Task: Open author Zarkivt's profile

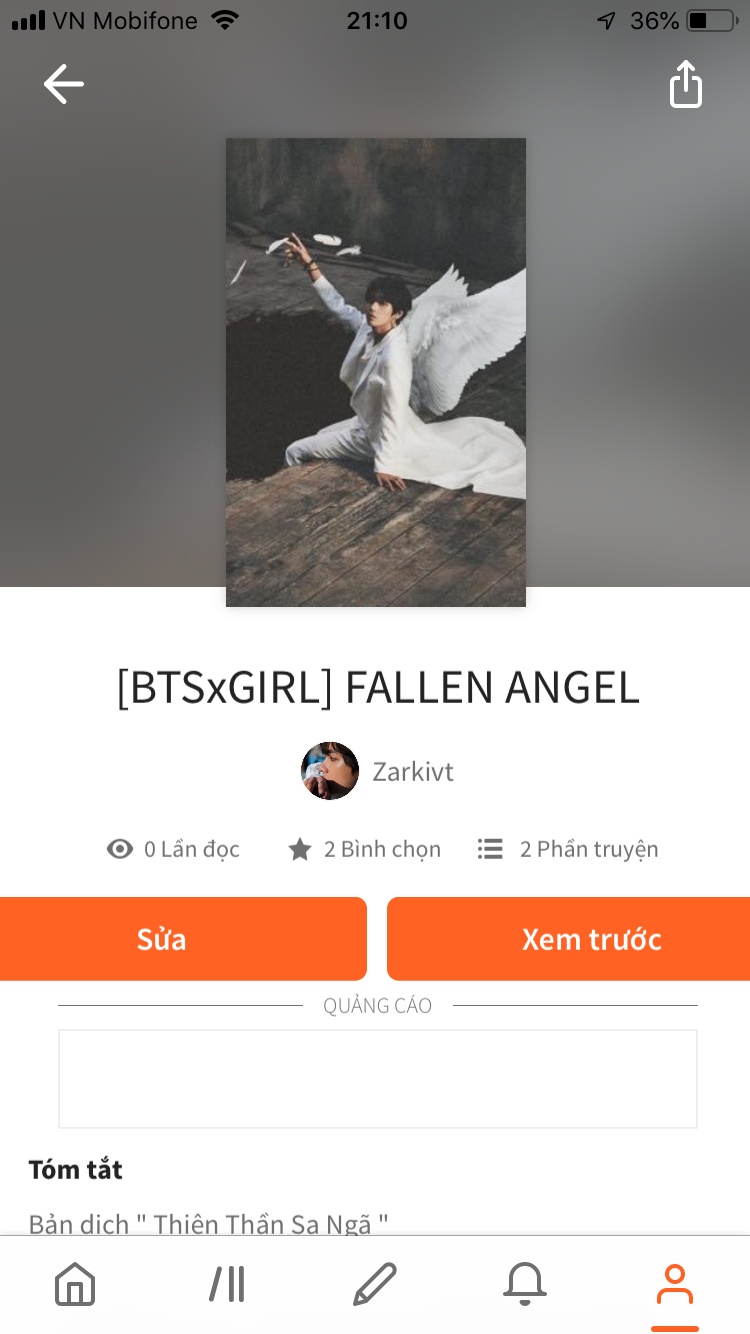Action: pyautogui.click(x=378, y=771)
